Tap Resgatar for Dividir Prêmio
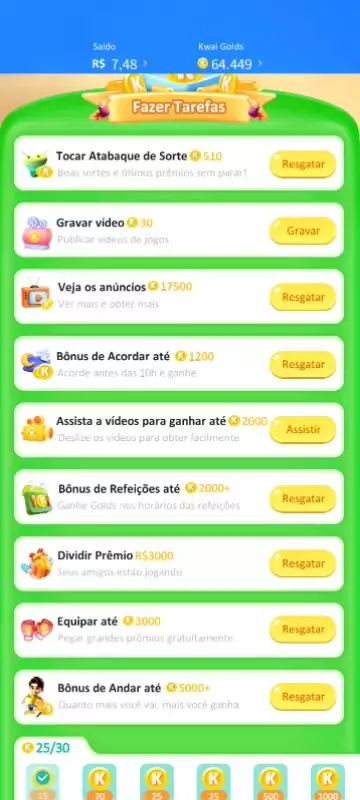360x800 pixels. pos(303,564)
